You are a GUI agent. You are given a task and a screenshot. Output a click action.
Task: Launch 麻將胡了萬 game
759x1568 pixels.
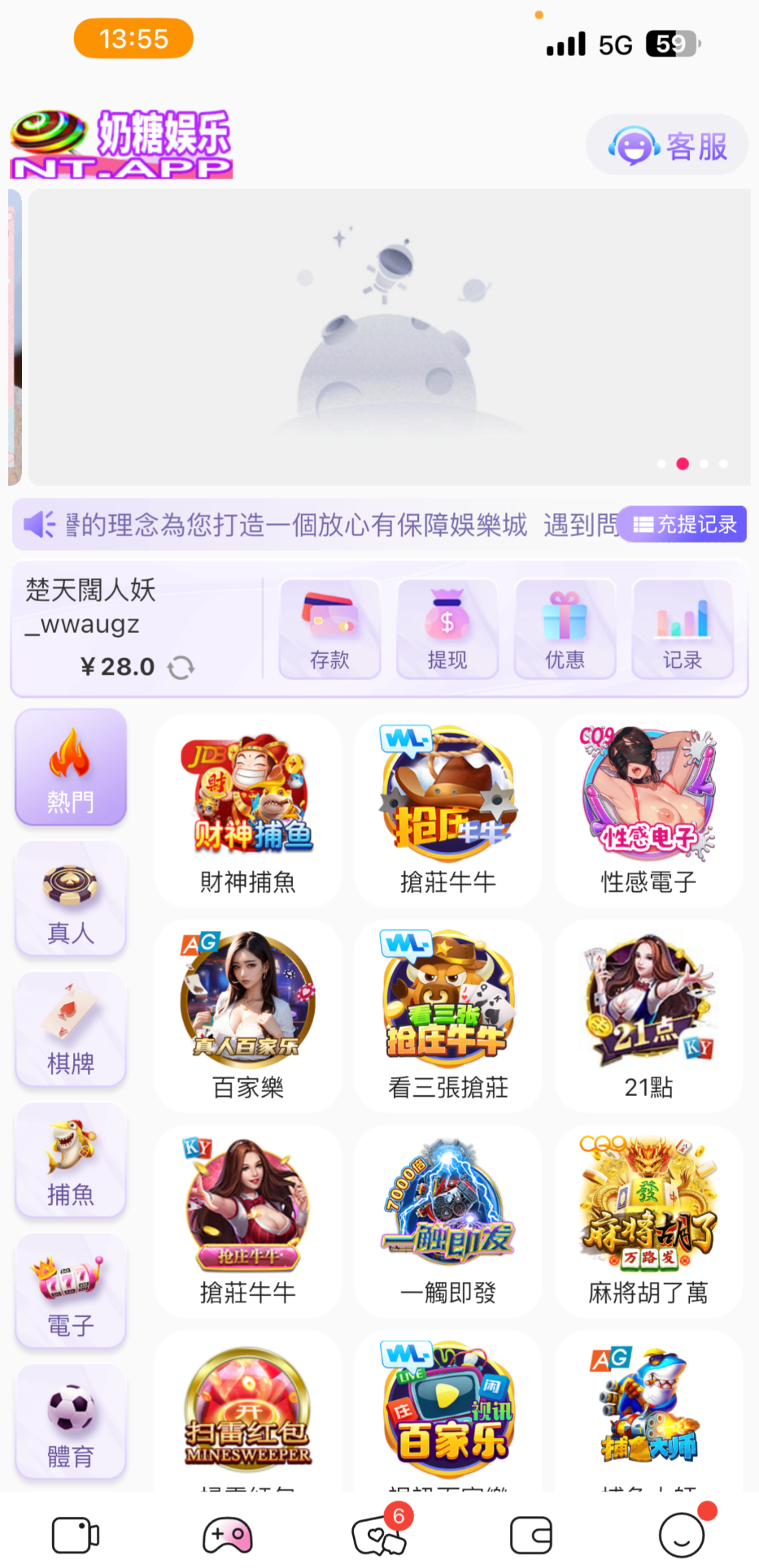tap(648, 1220)
